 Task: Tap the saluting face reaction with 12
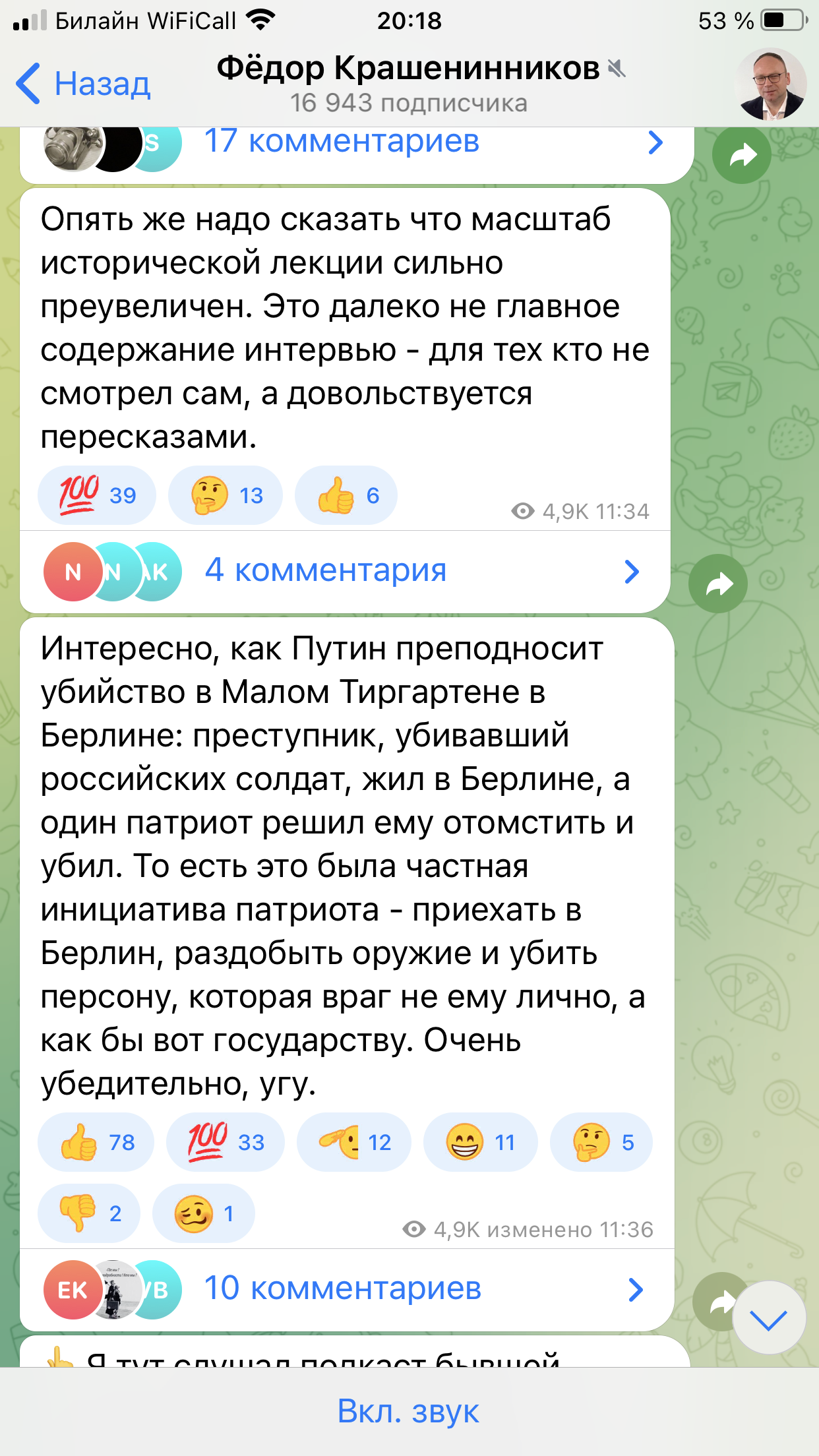(x=354, y=1142)
